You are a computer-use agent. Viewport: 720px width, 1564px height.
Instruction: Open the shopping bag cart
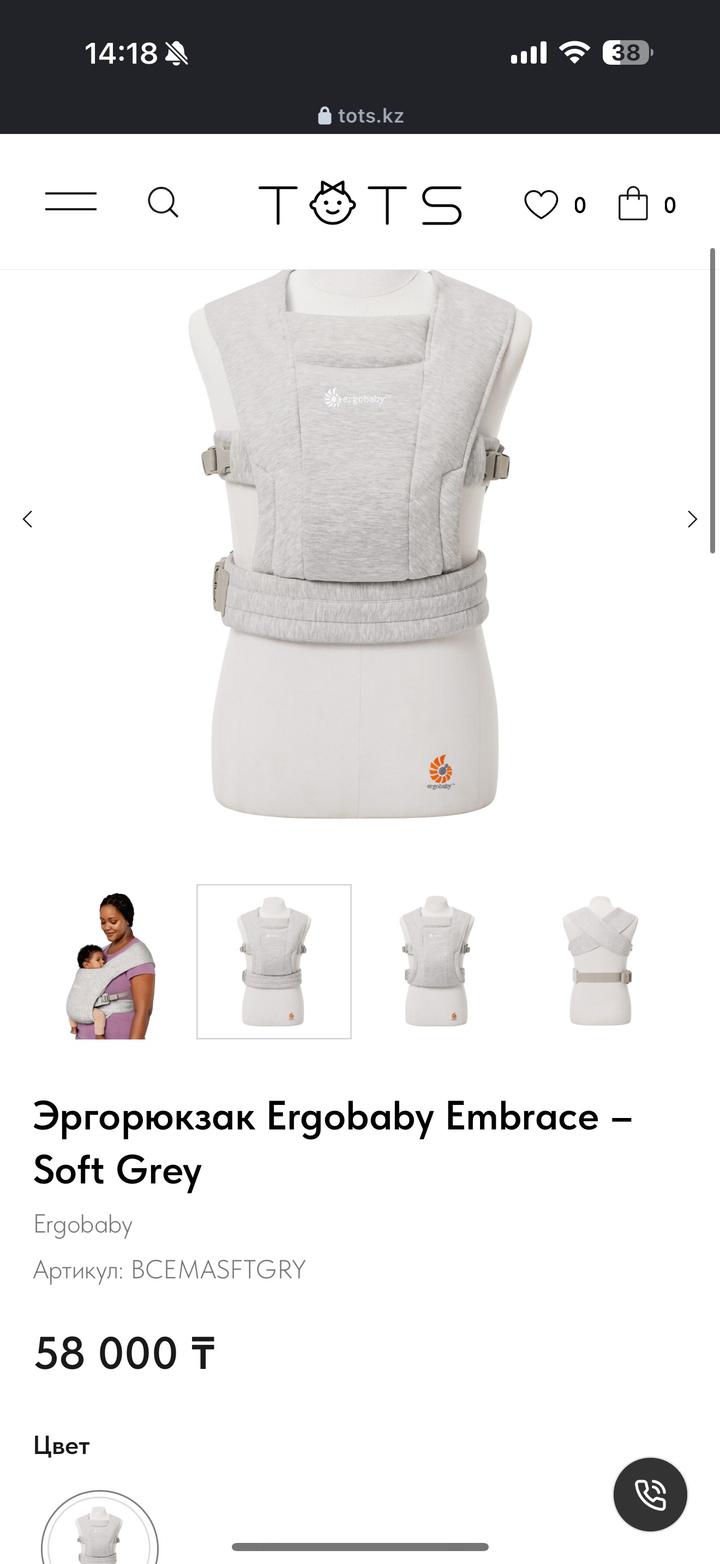633,204
